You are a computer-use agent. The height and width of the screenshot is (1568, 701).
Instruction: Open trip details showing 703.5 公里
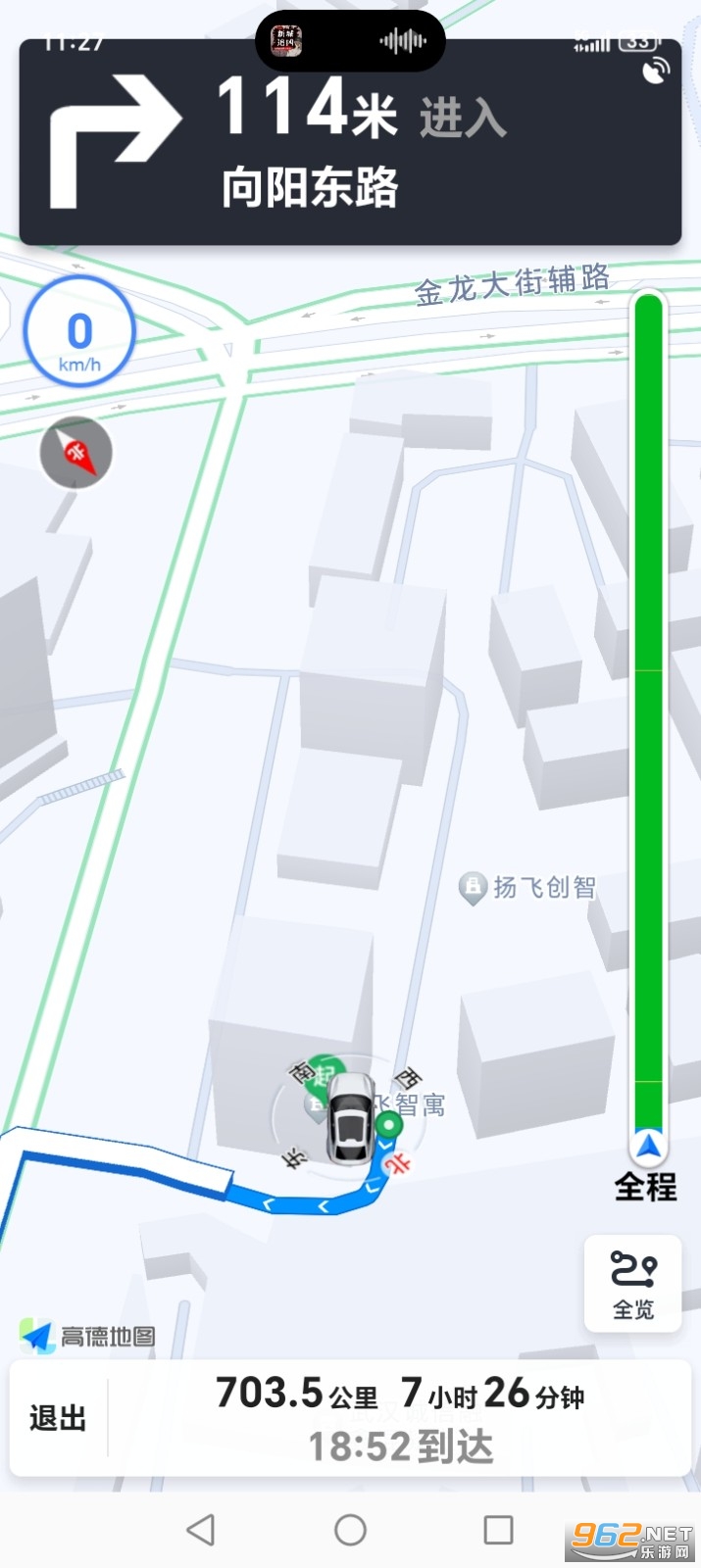coord(400,1417)
